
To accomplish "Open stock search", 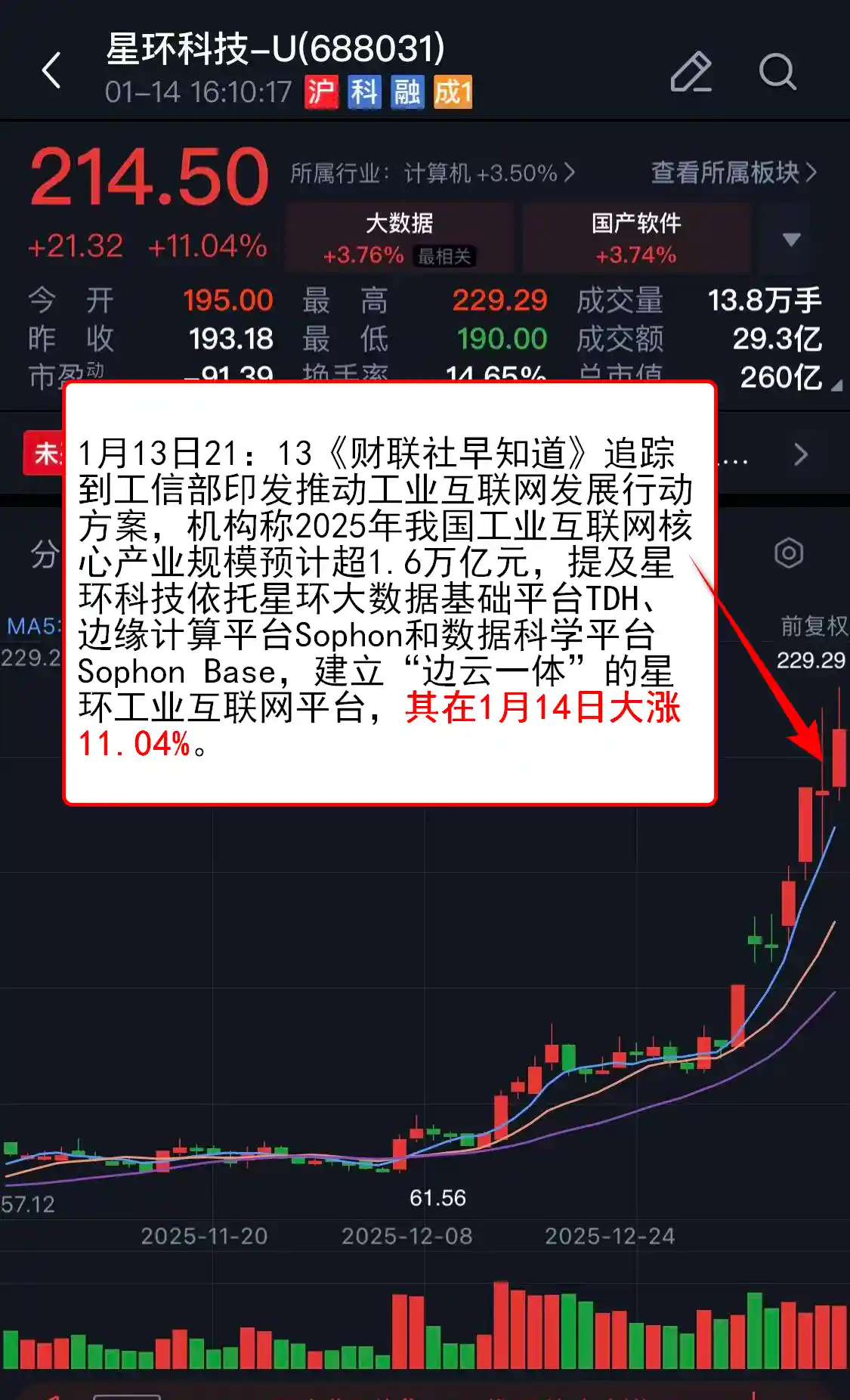I will [778, 72].
